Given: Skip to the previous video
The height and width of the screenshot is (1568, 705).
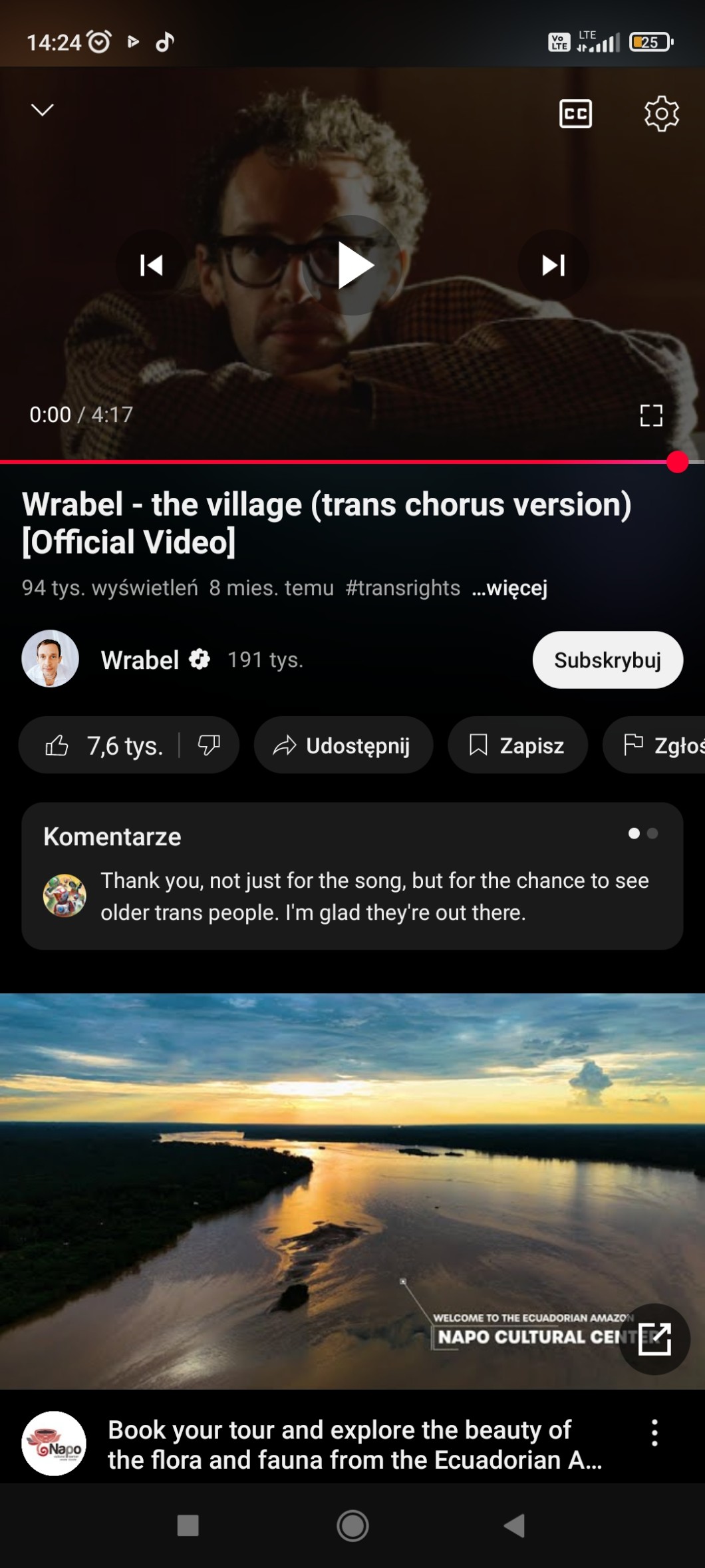Looking at the screenshot, I should [152, 266].
